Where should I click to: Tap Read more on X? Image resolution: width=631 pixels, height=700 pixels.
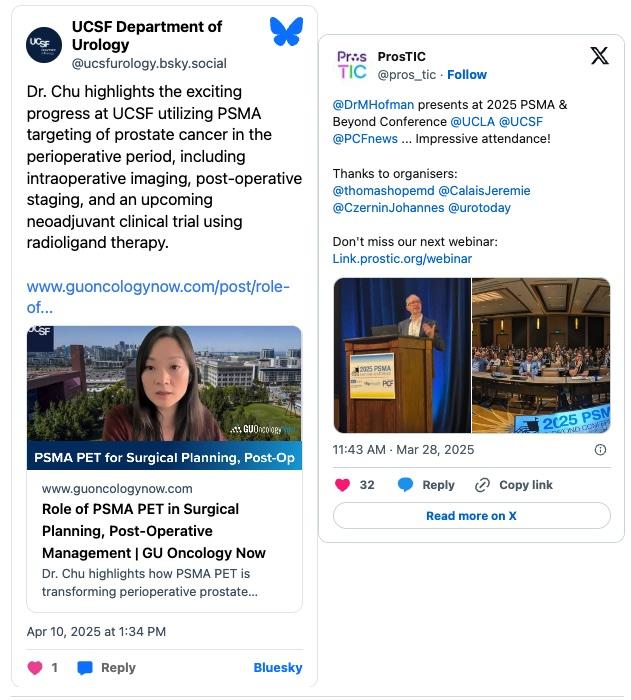471,516
